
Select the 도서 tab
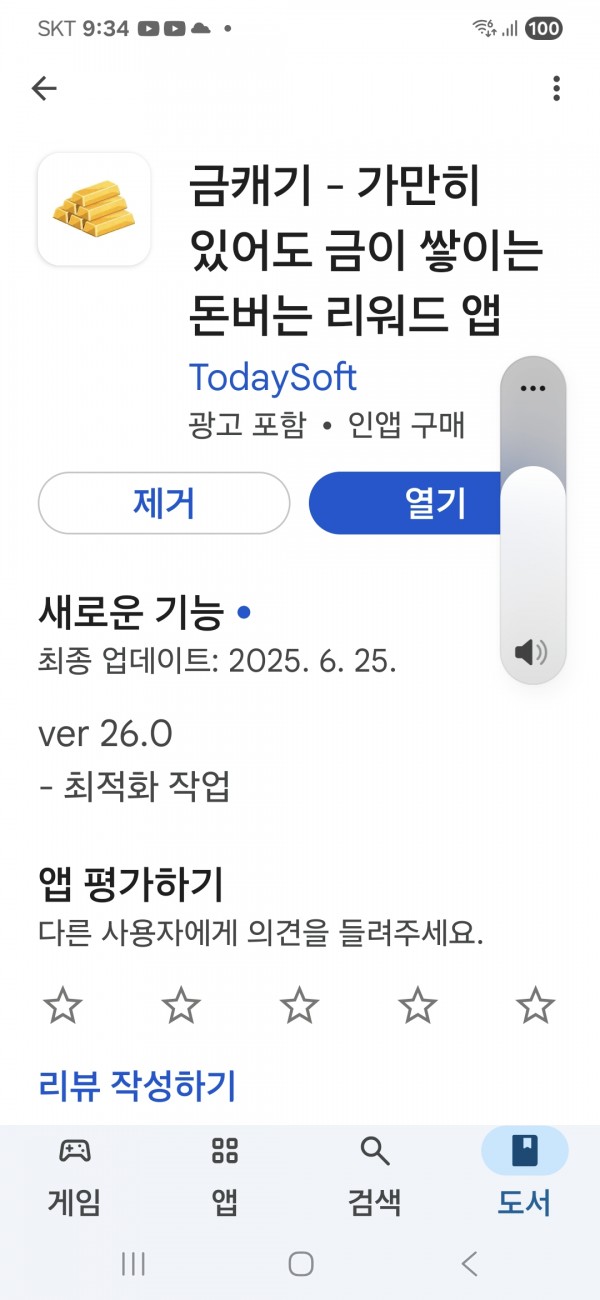[525, 1175]
